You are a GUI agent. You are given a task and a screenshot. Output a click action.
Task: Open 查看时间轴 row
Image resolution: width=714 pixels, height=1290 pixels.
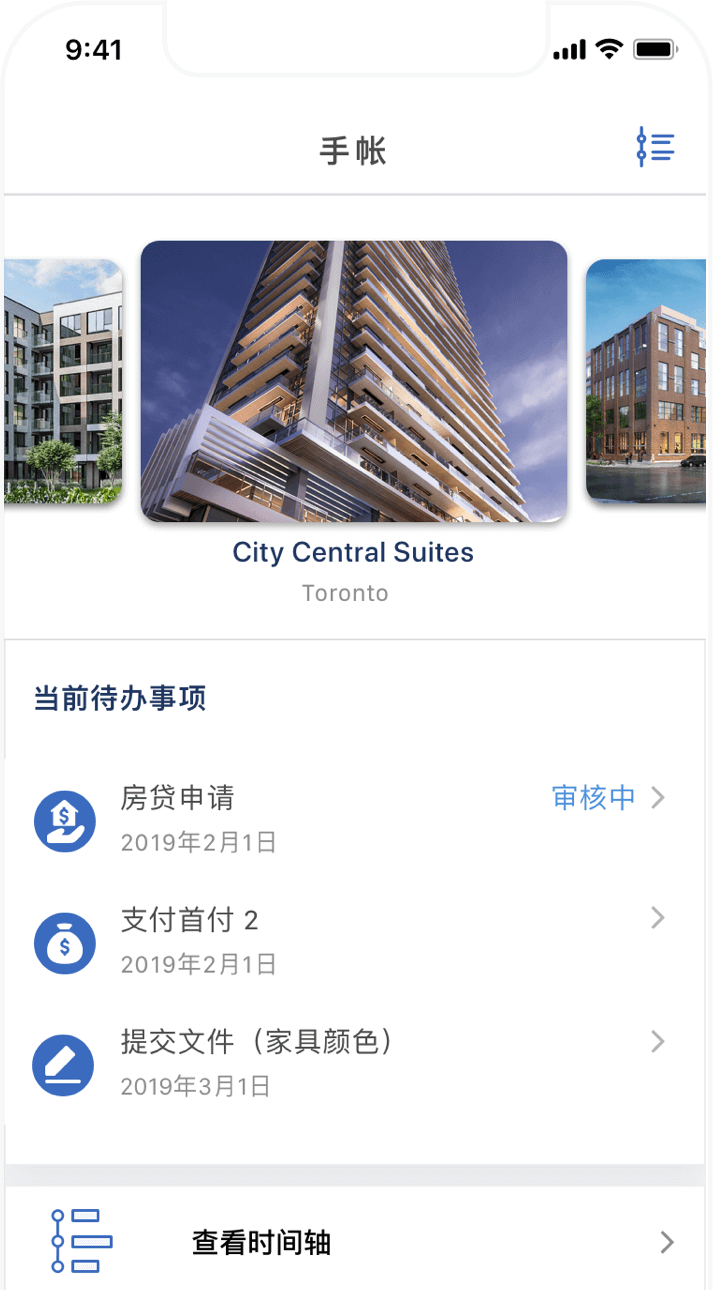pyautogui.click(x=355, y=1242)
